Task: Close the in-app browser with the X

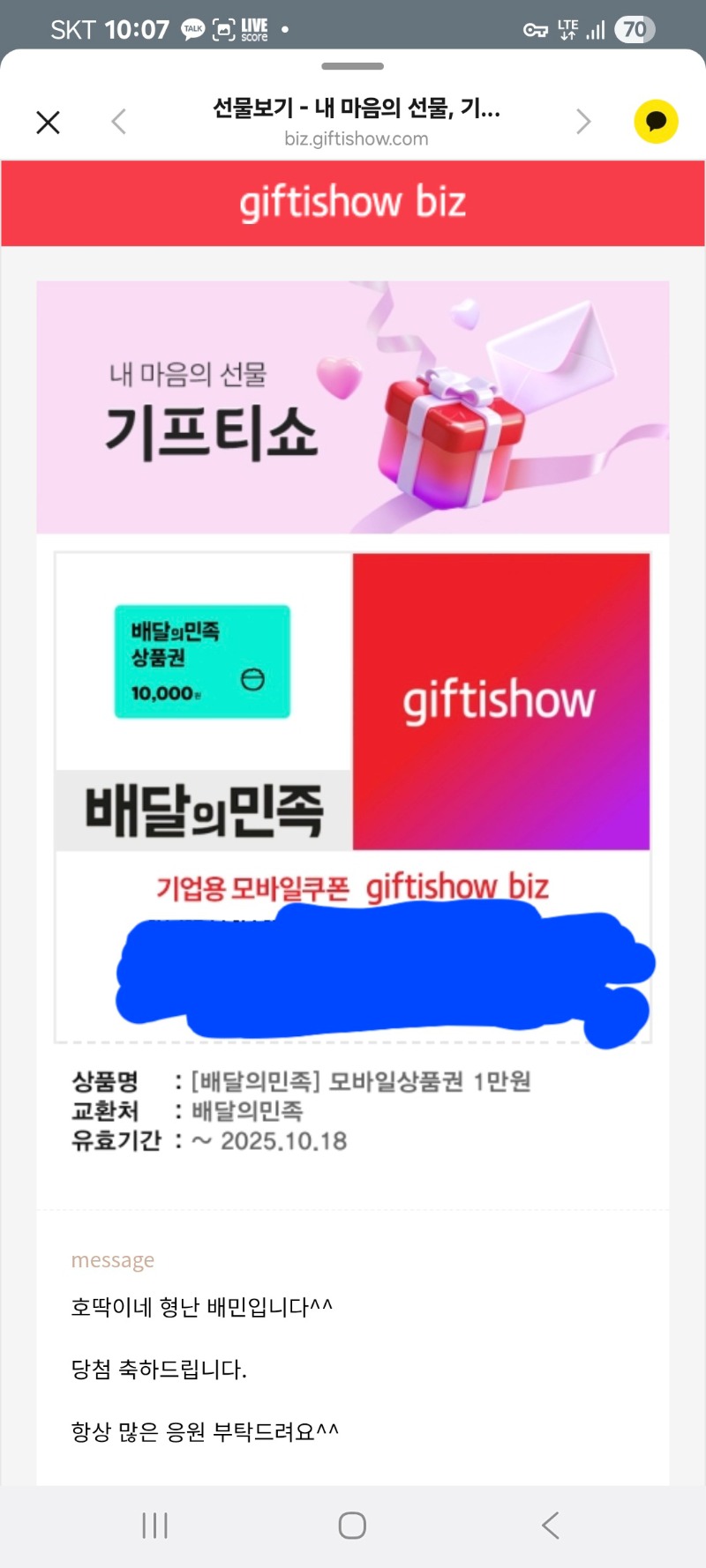Action: pyautogui.click(x=49, y=122)
